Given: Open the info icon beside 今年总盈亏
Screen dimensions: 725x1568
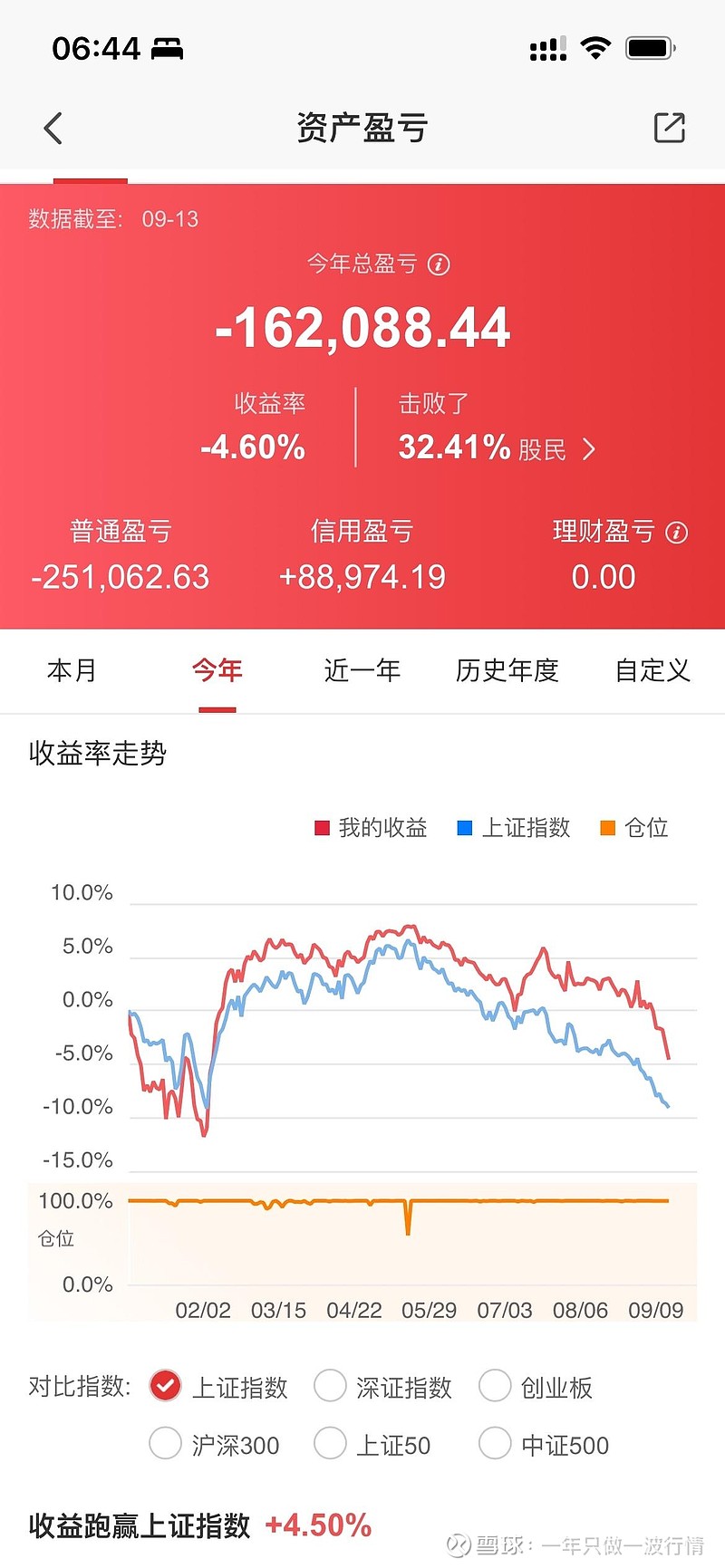Looking at the screenshot, I should (439, 265).
